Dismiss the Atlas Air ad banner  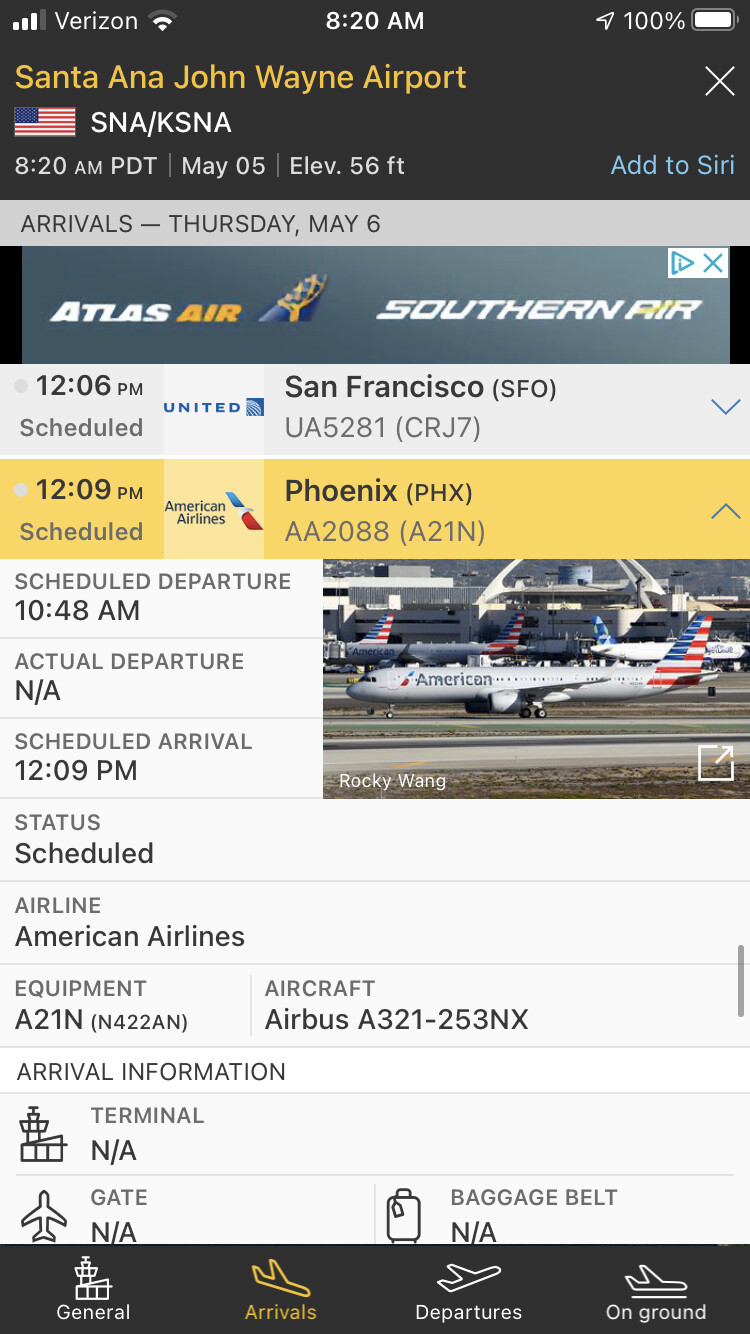pyautogui.click(x=713, y=263)
